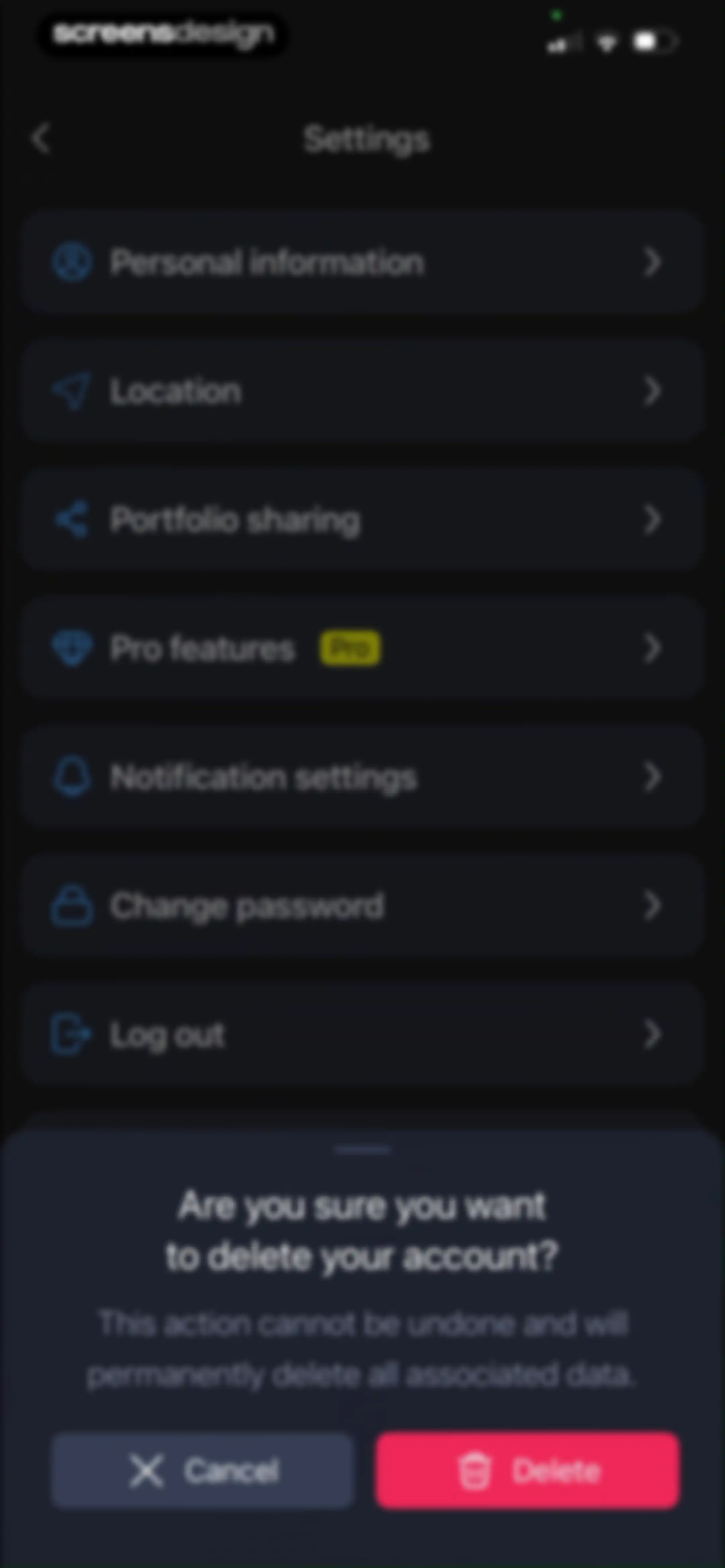Confirm with the red Delete button
Screen dimensions: 725x1568
[x=528, y=1471]
